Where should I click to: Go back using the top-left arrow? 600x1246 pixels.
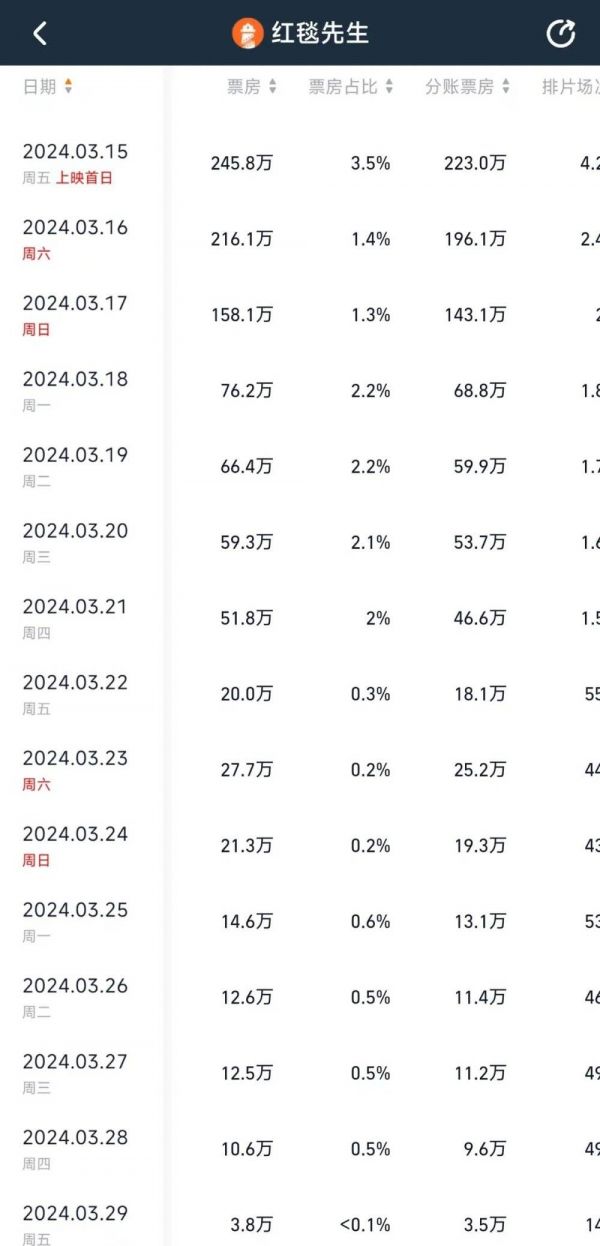coord(39,33)
